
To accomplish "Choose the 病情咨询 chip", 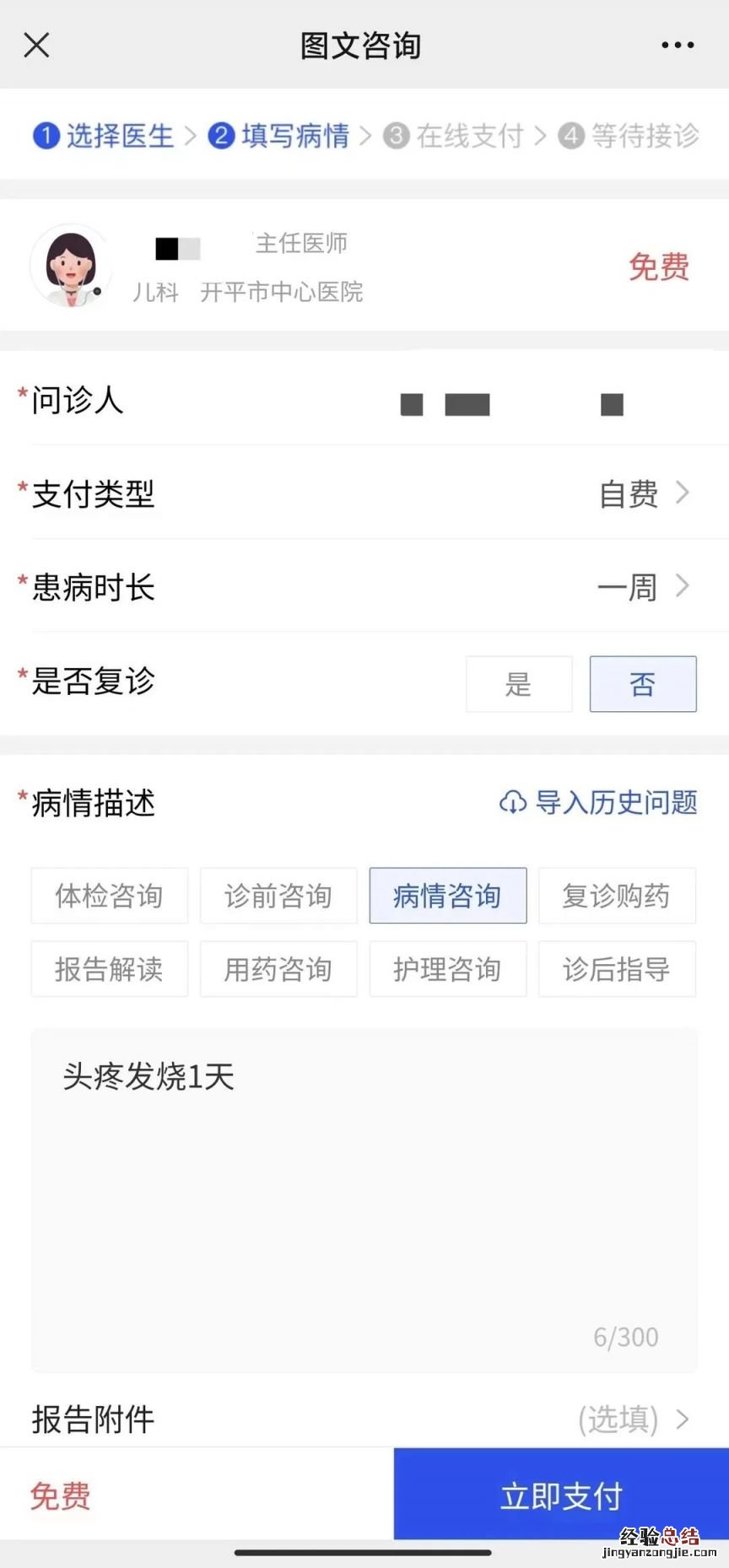I will coord(447,896).
